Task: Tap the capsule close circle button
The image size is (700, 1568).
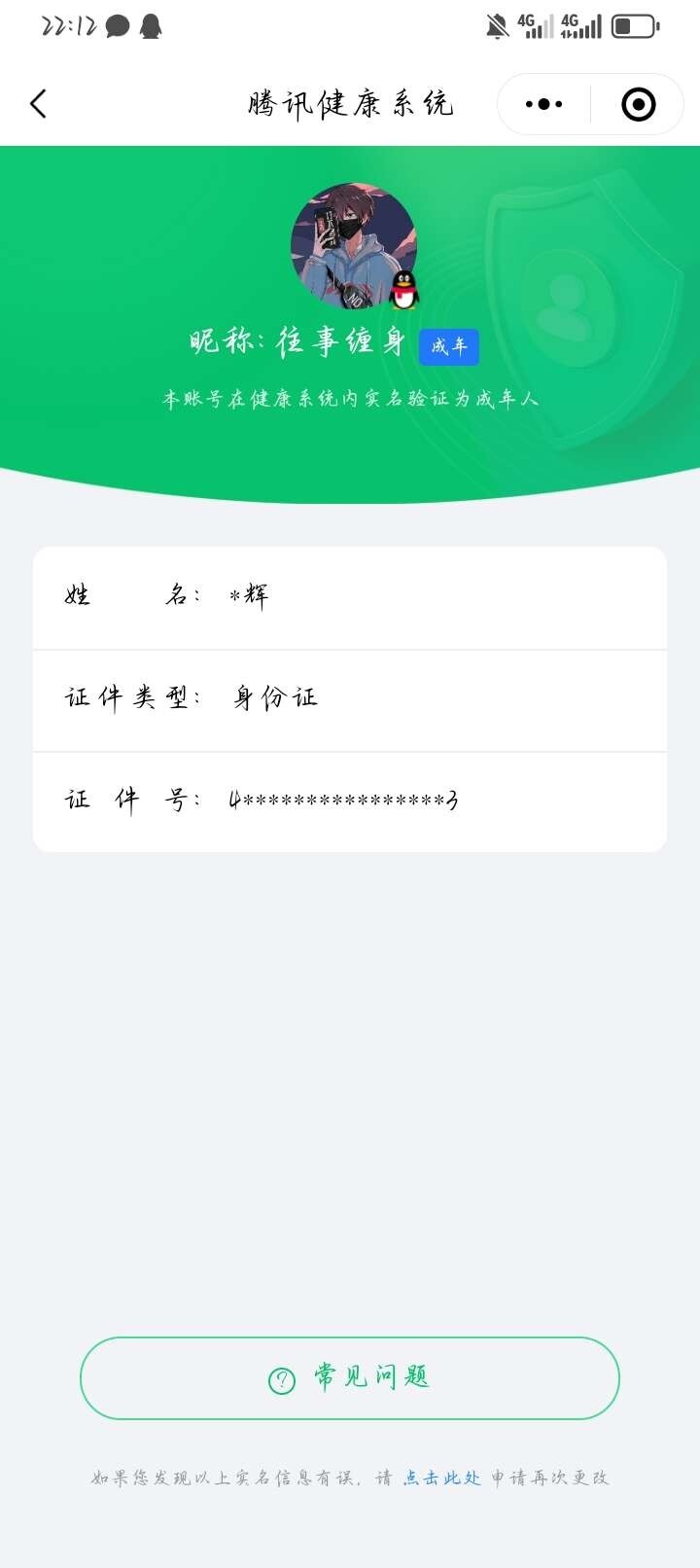Action: click(x=637, y=103)
